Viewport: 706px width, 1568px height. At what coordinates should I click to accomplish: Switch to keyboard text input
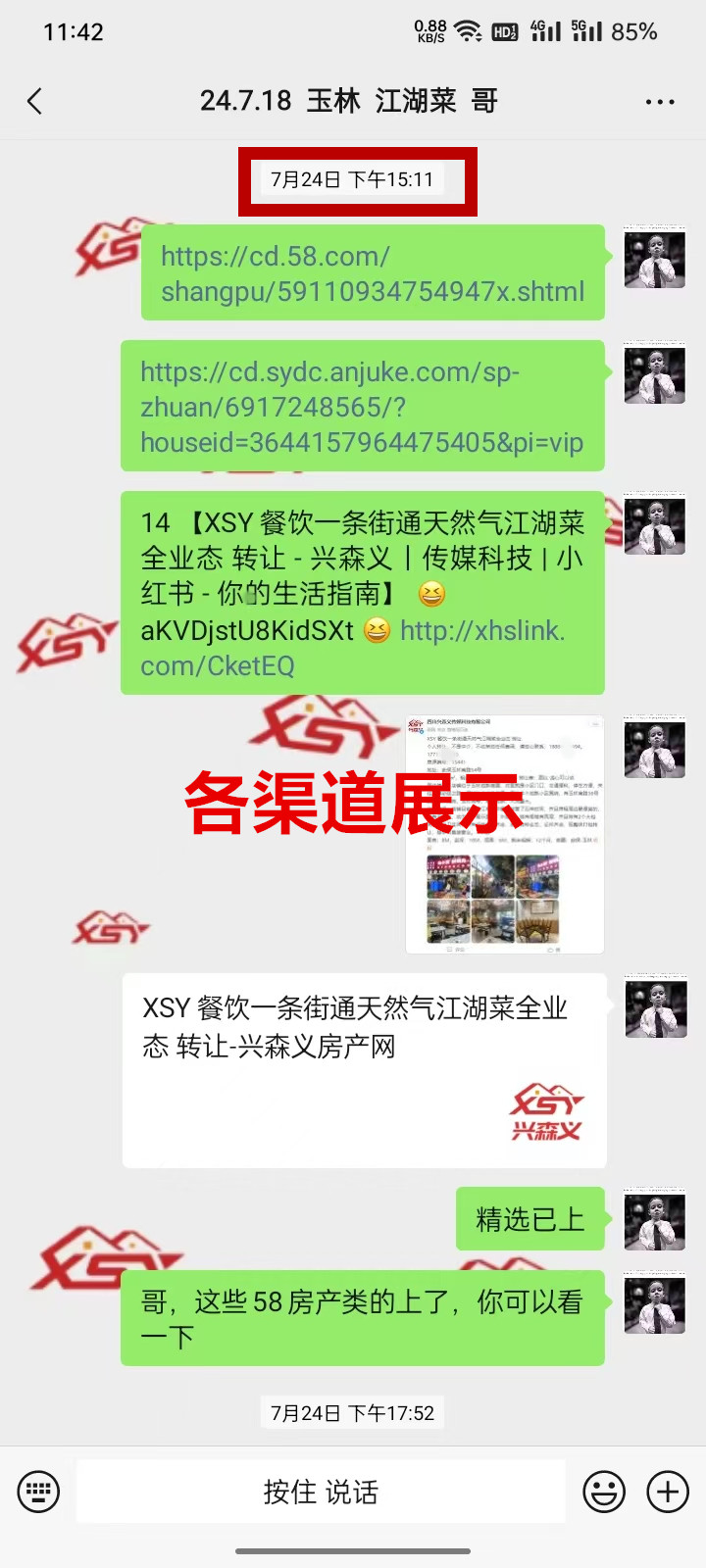click(38, 1493)
